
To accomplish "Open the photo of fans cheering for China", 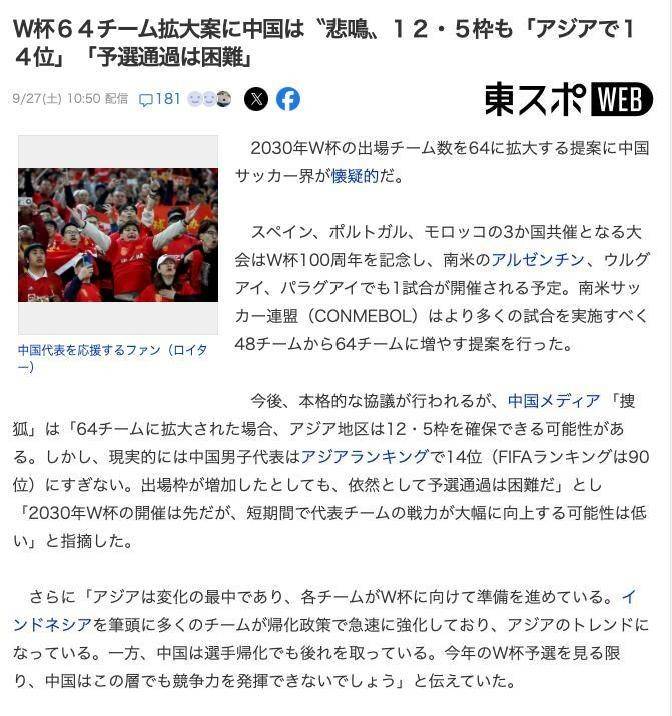I will (x=117, y=235).
